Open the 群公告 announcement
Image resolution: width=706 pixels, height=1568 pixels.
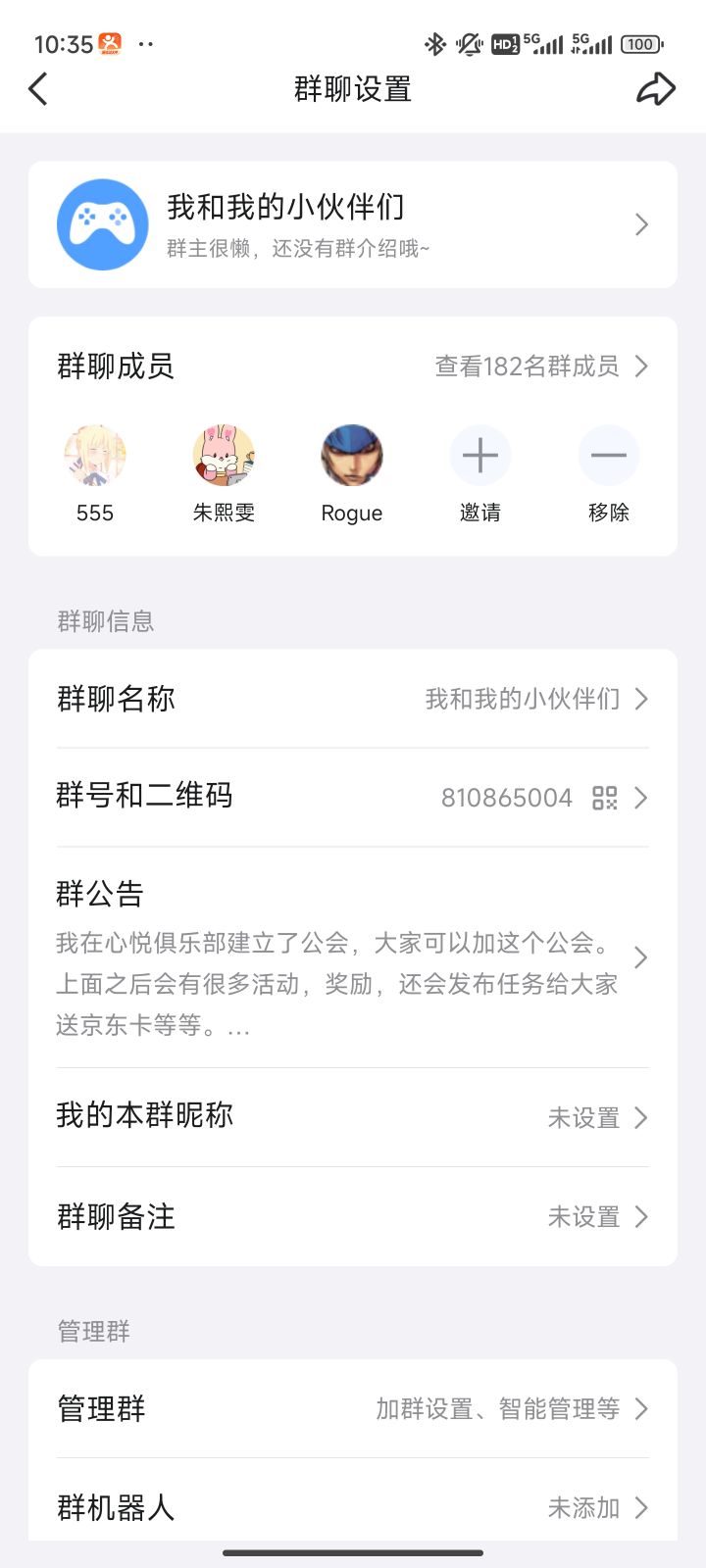point(353,957)
